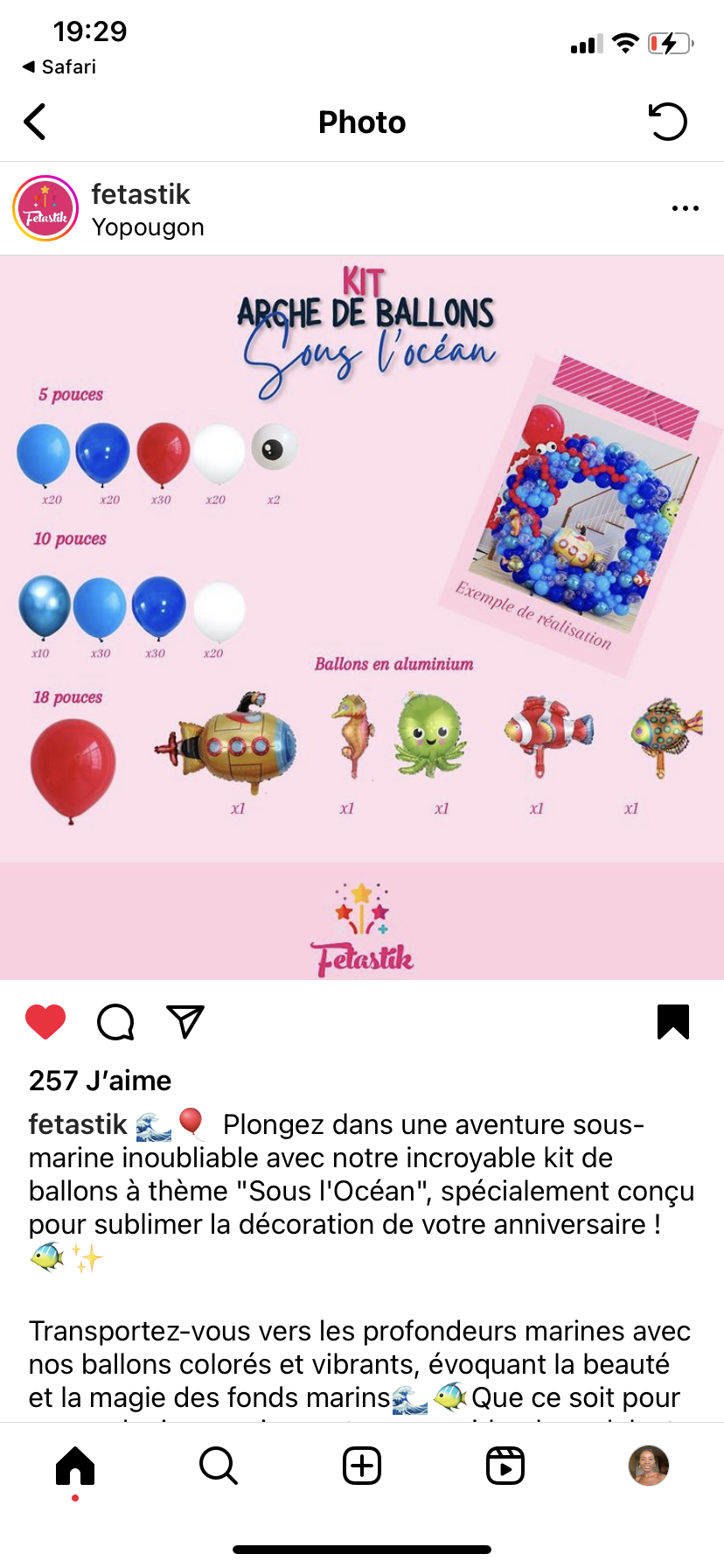The height and width of the screenshot is (1568, 724).
Task: Open the balloon kit post image
Action: click(362, 618)
